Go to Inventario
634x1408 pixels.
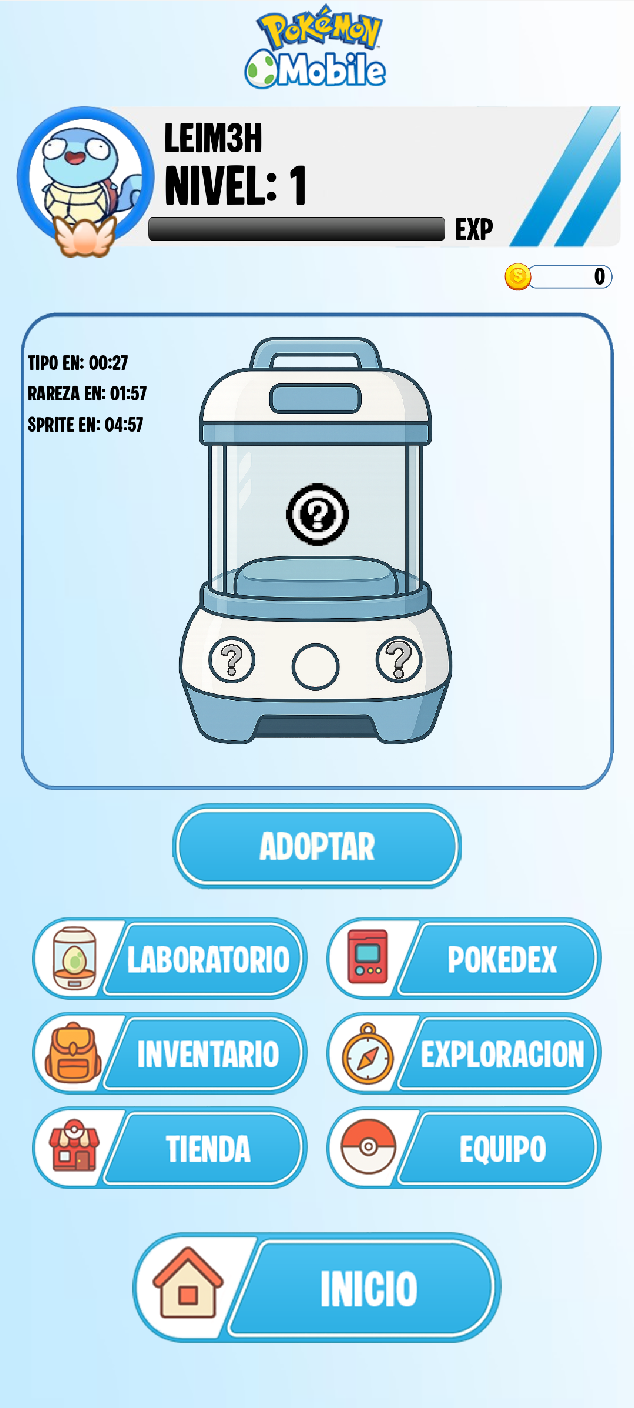(170, 1053)
